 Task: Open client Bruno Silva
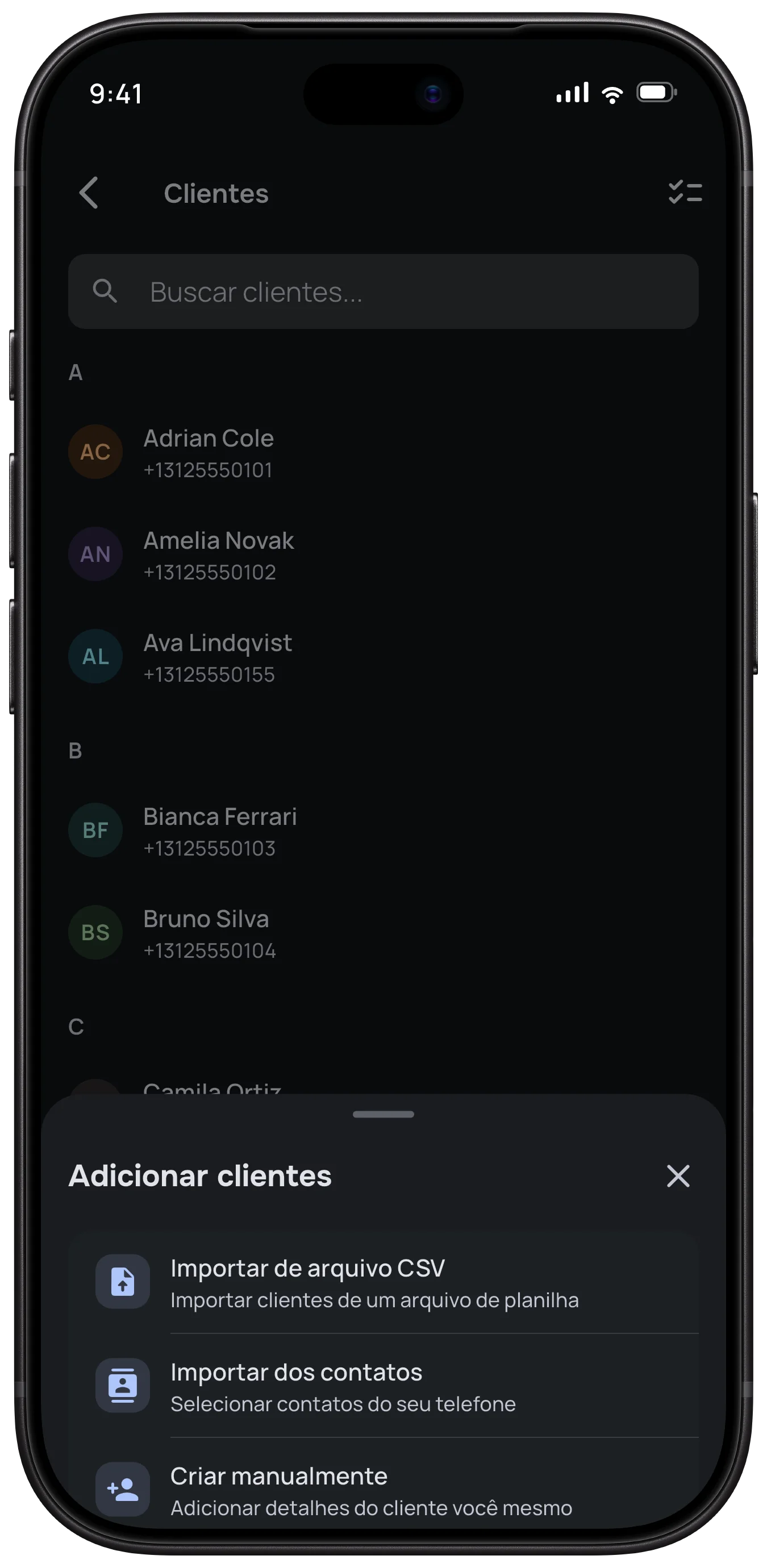click(x=383, y=933)
